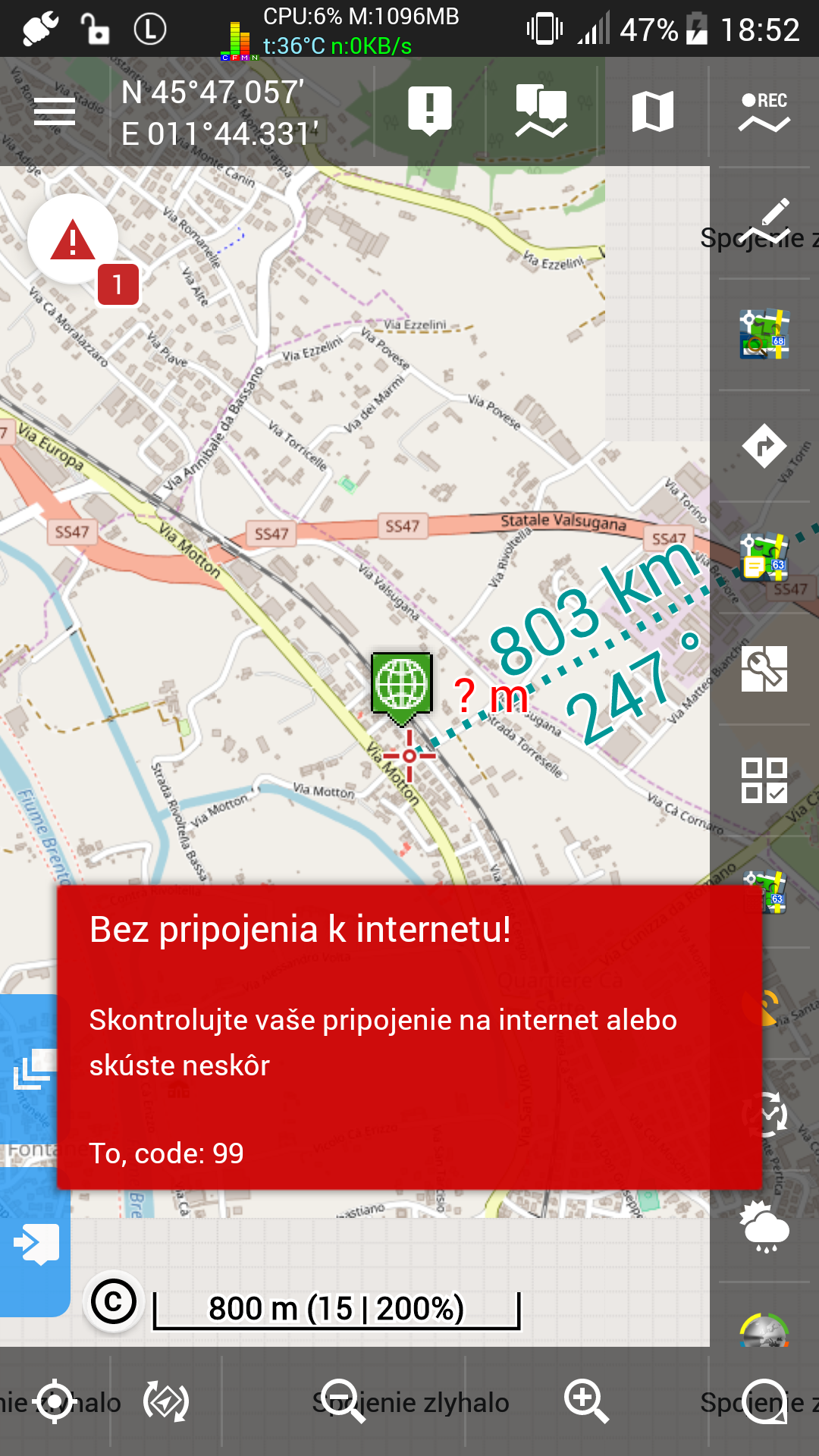Open the route planner pencil tool

(x=764, y=222)
